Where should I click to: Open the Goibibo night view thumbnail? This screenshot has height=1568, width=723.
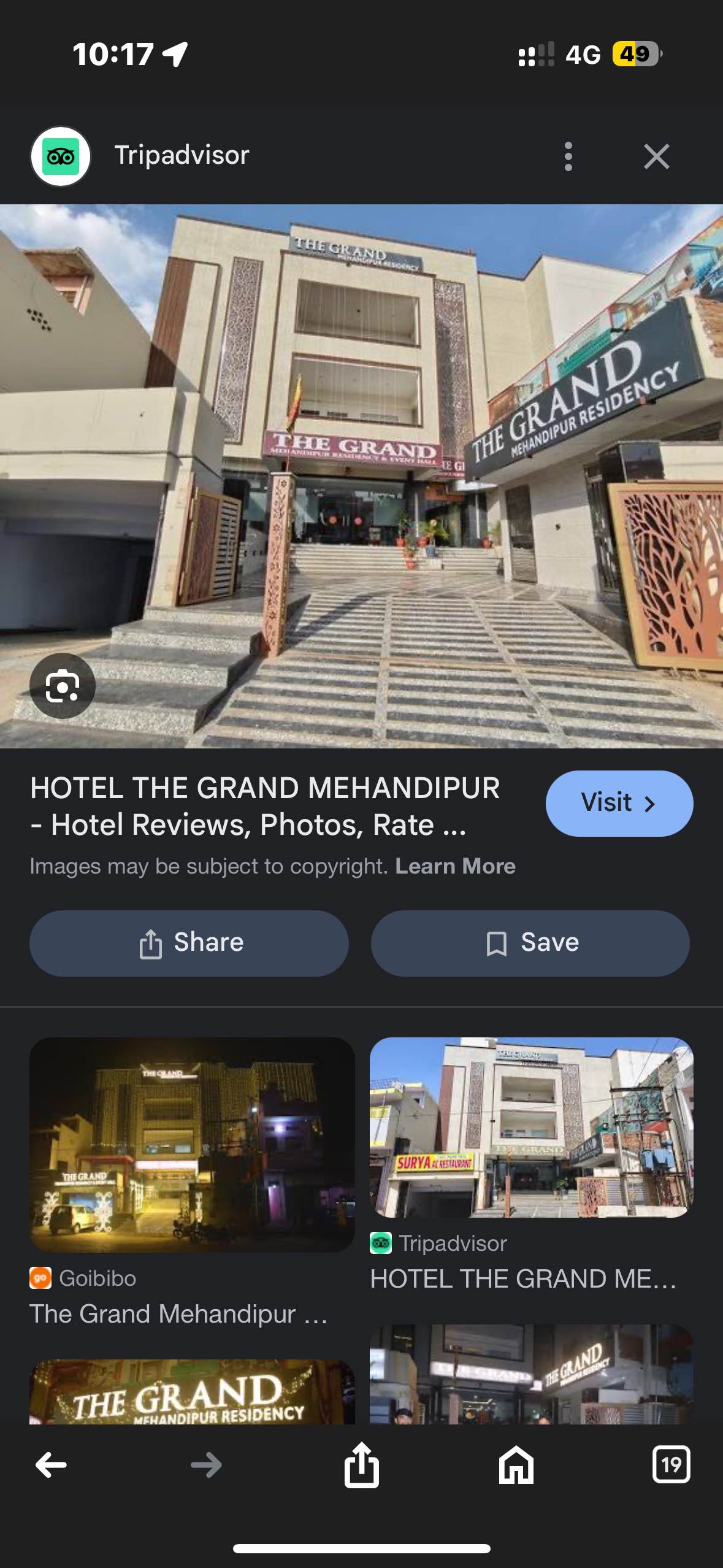[x=192, y=1144]
